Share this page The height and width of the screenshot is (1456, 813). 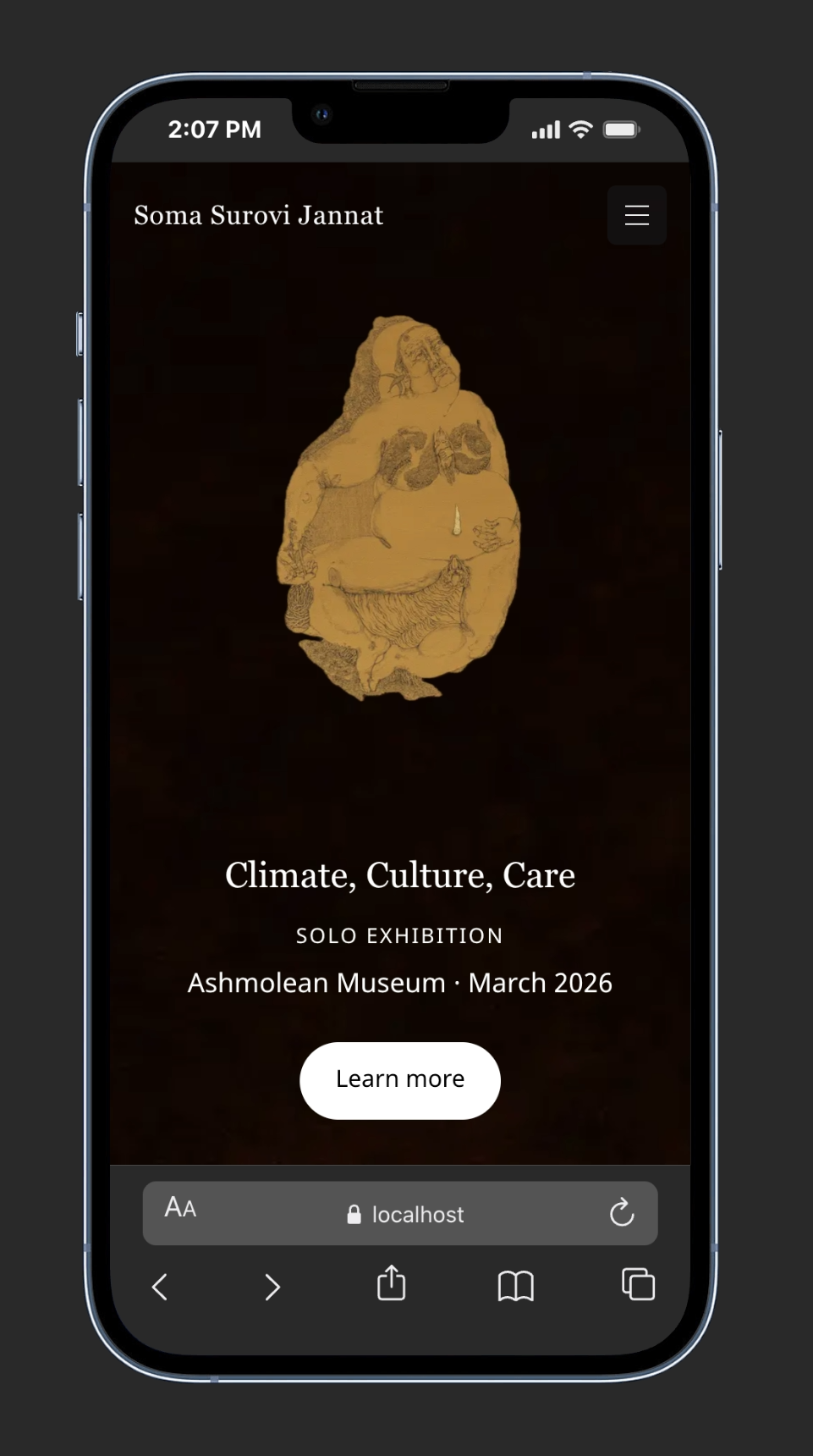click(391, 1283)
